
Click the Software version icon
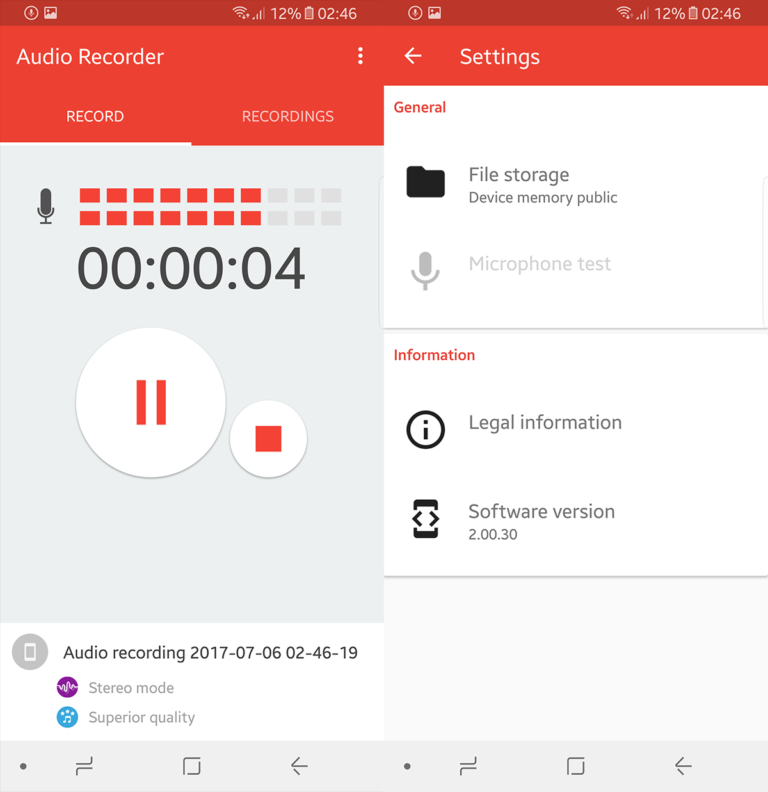(x=425, y=519)
